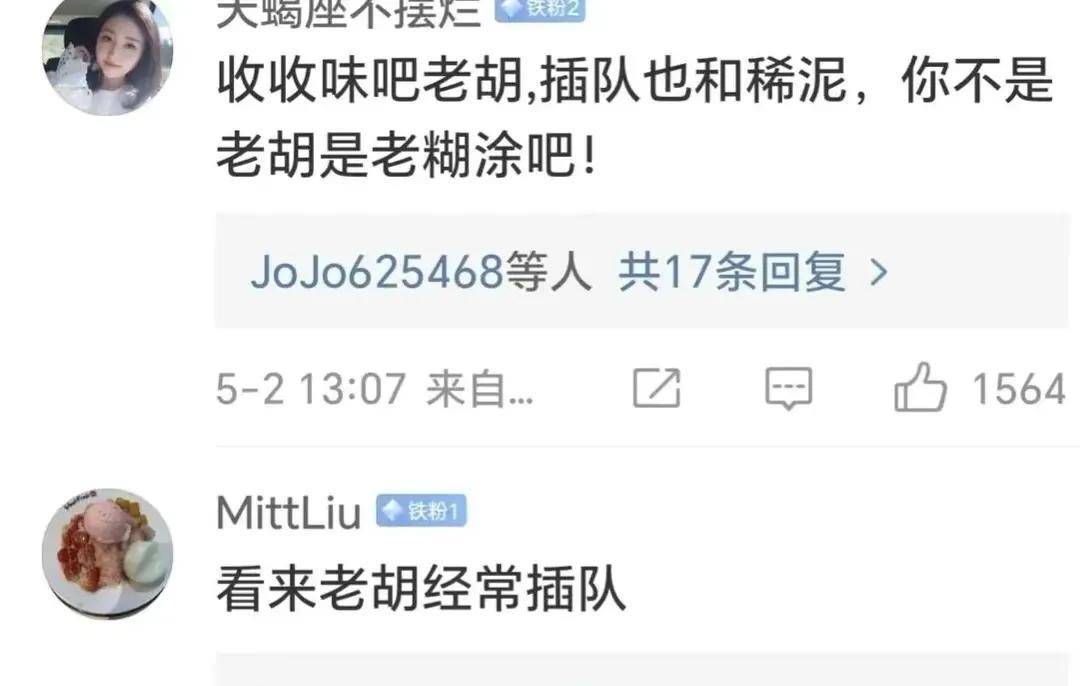Viewport: 1080px width, 686px height.
Task: Like the comment posted 5-2 13:07
Action: point(920,388)
